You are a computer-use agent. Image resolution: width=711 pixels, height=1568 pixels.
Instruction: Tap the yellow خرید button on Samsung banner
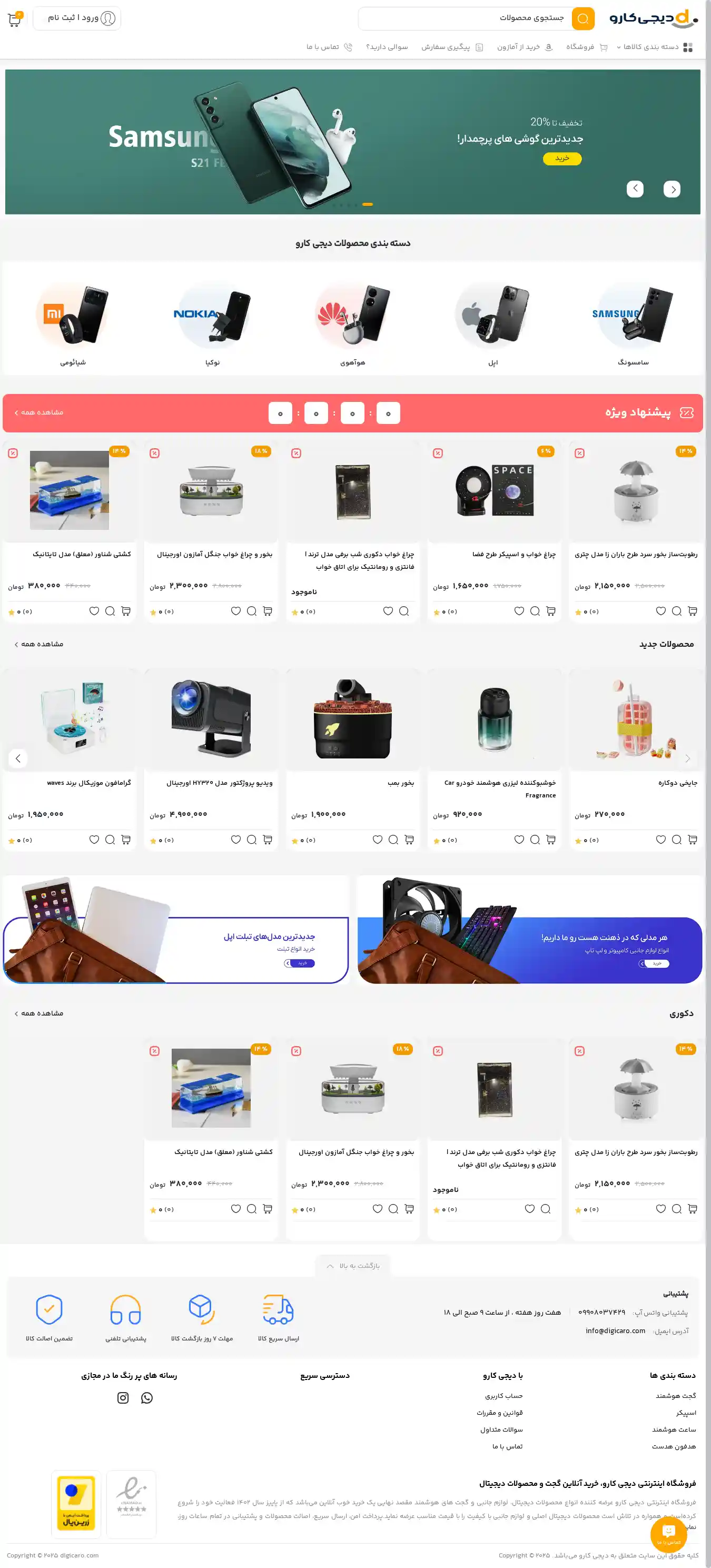pos(562,158)
